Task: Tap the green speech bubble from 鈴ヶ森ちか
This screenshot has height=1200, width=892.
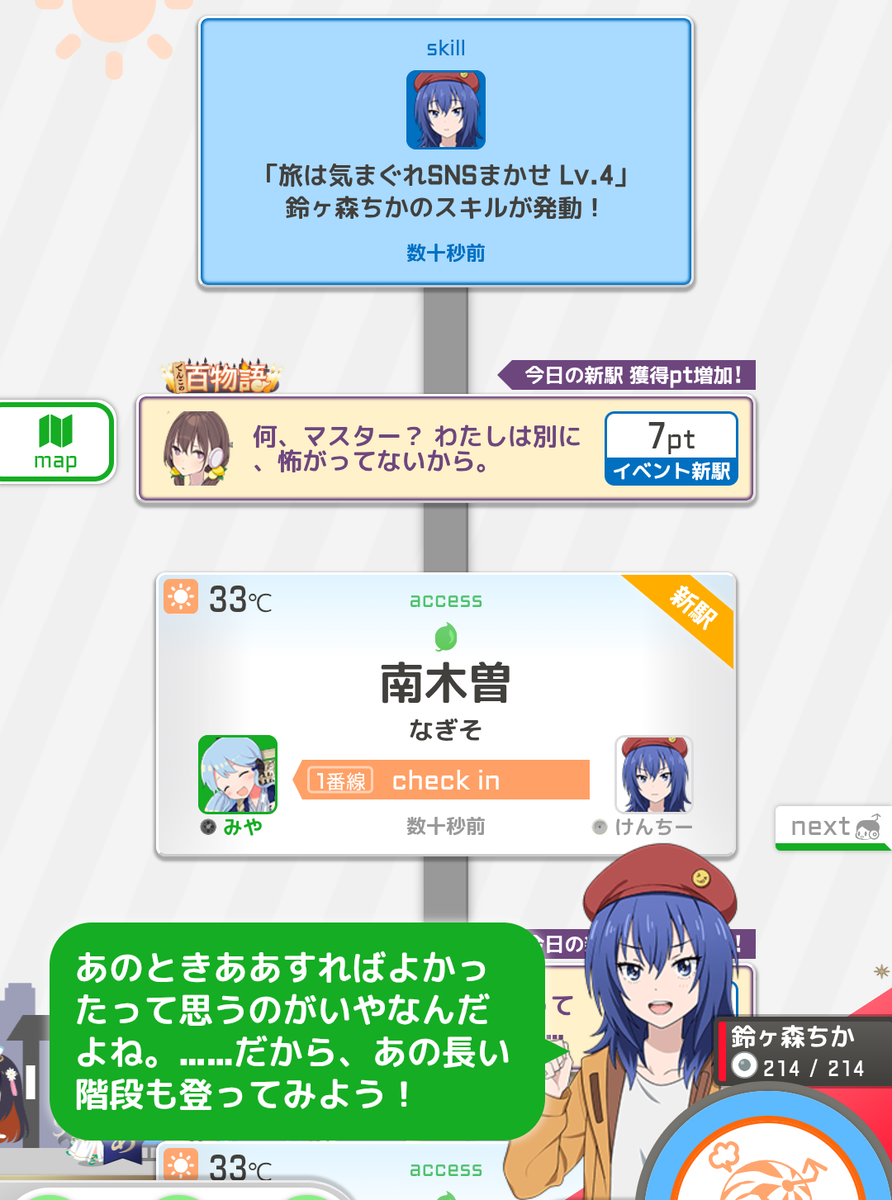Action: pyautogui.click(x=297, y=1030)
